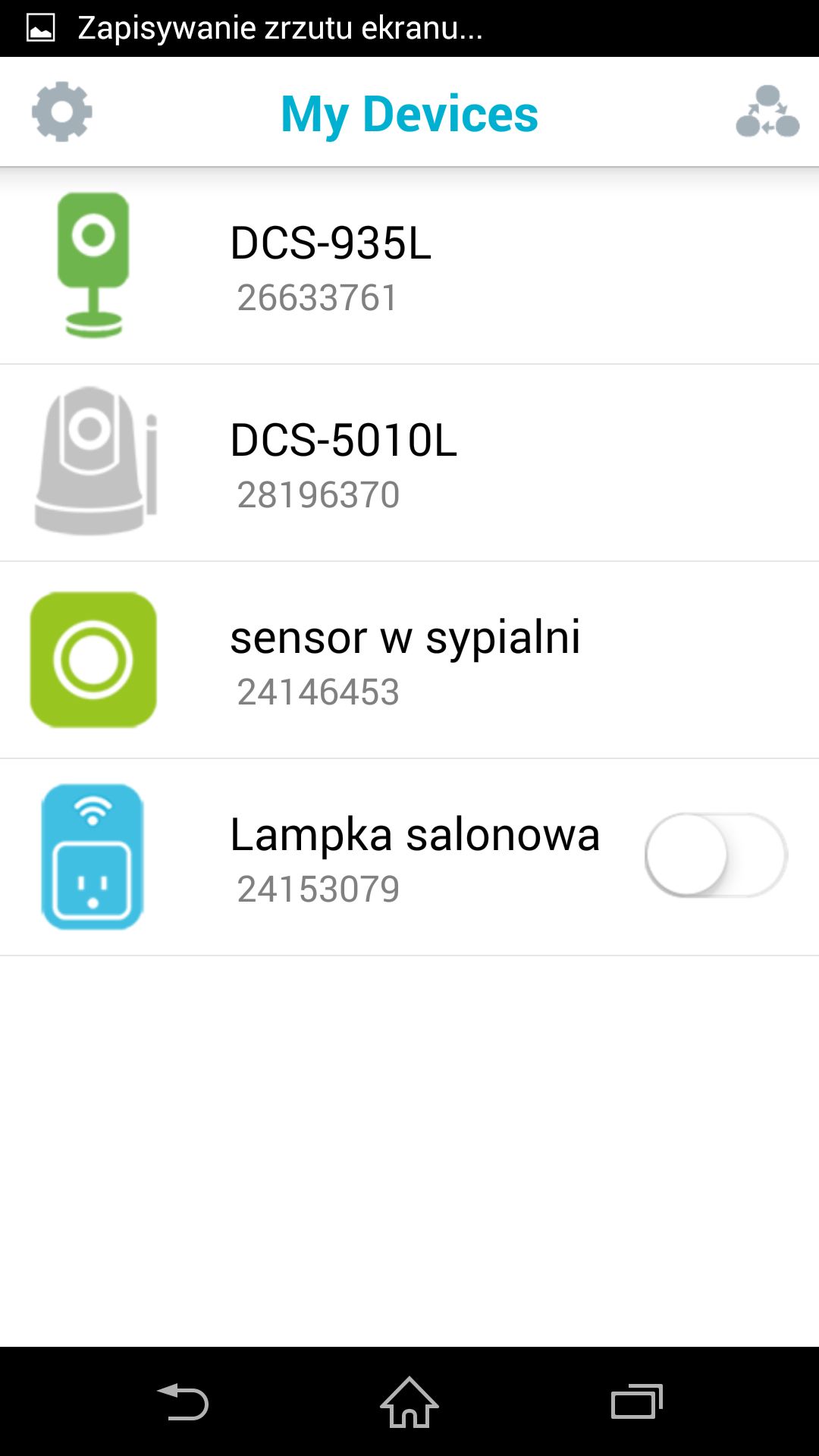Tap the system home button
This screenshot has height=1456, width=819.
click(409, 1401)
